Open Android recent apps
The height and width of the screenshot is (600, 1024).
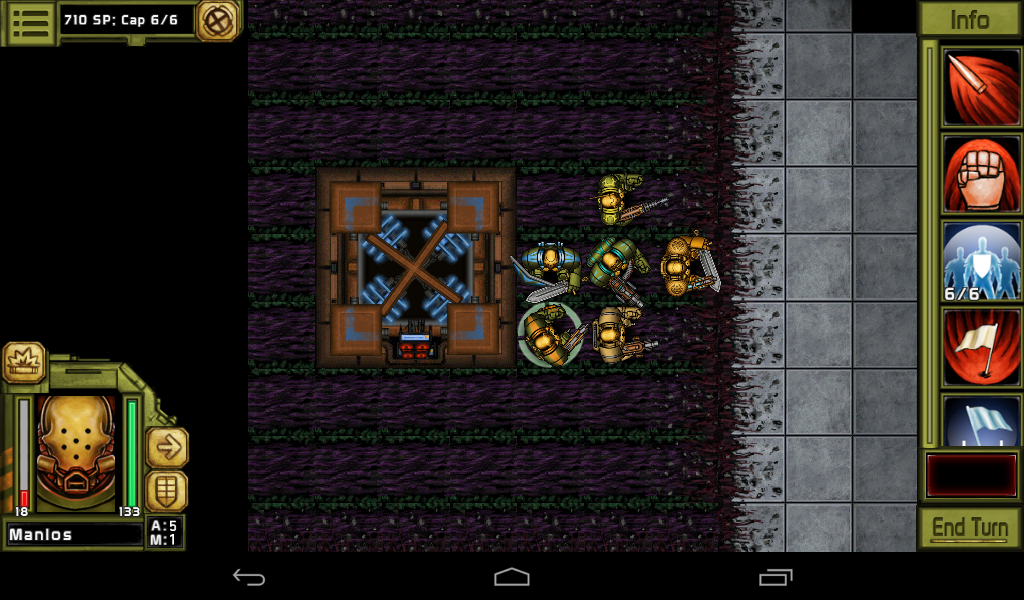tap(775, 577)
